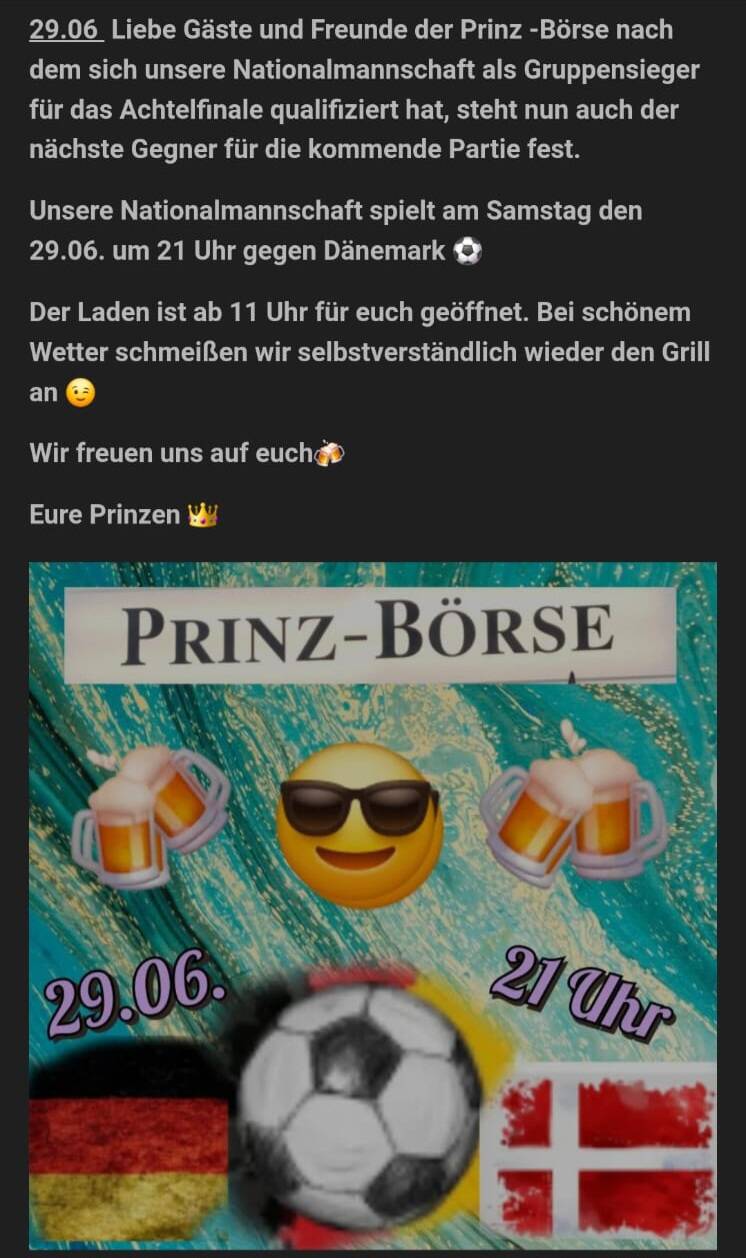Image resolution: width=746 pixels, height=1258 pixels.
Task: Open the Prinz-Börse match poster image
Action: click(x=372, y=905)
